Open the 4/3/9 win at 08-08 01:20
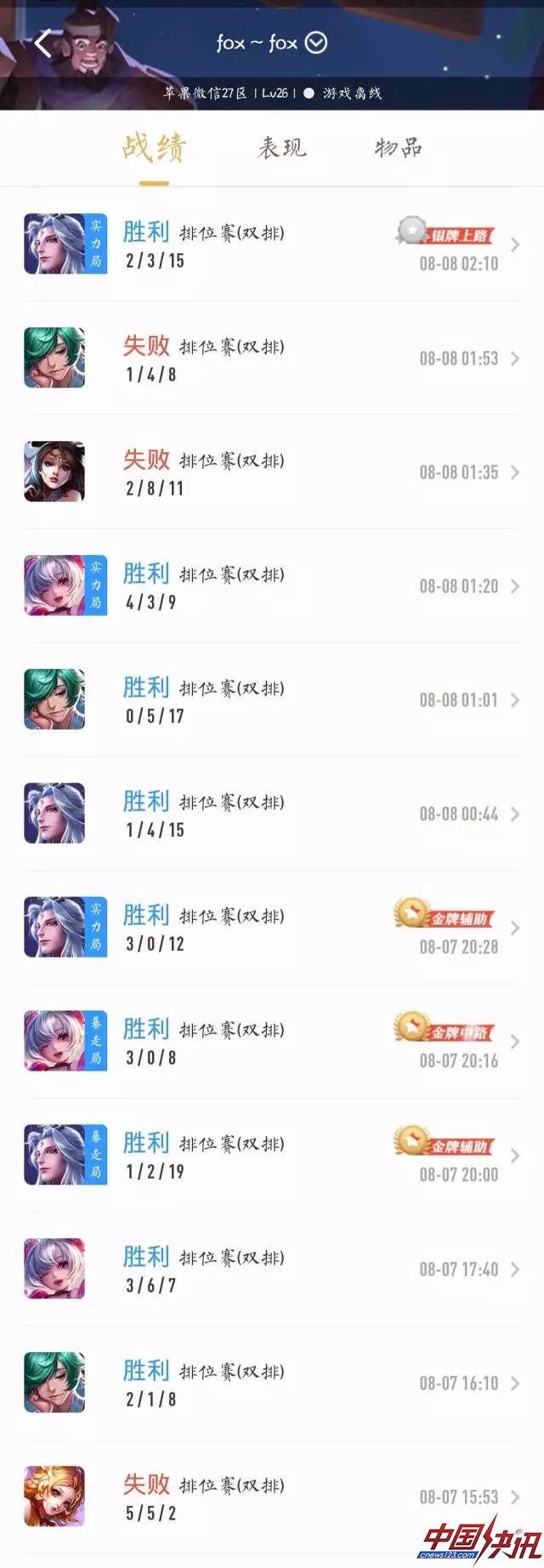This screenshot has width=544, height=1568. (x=272, y=587)
